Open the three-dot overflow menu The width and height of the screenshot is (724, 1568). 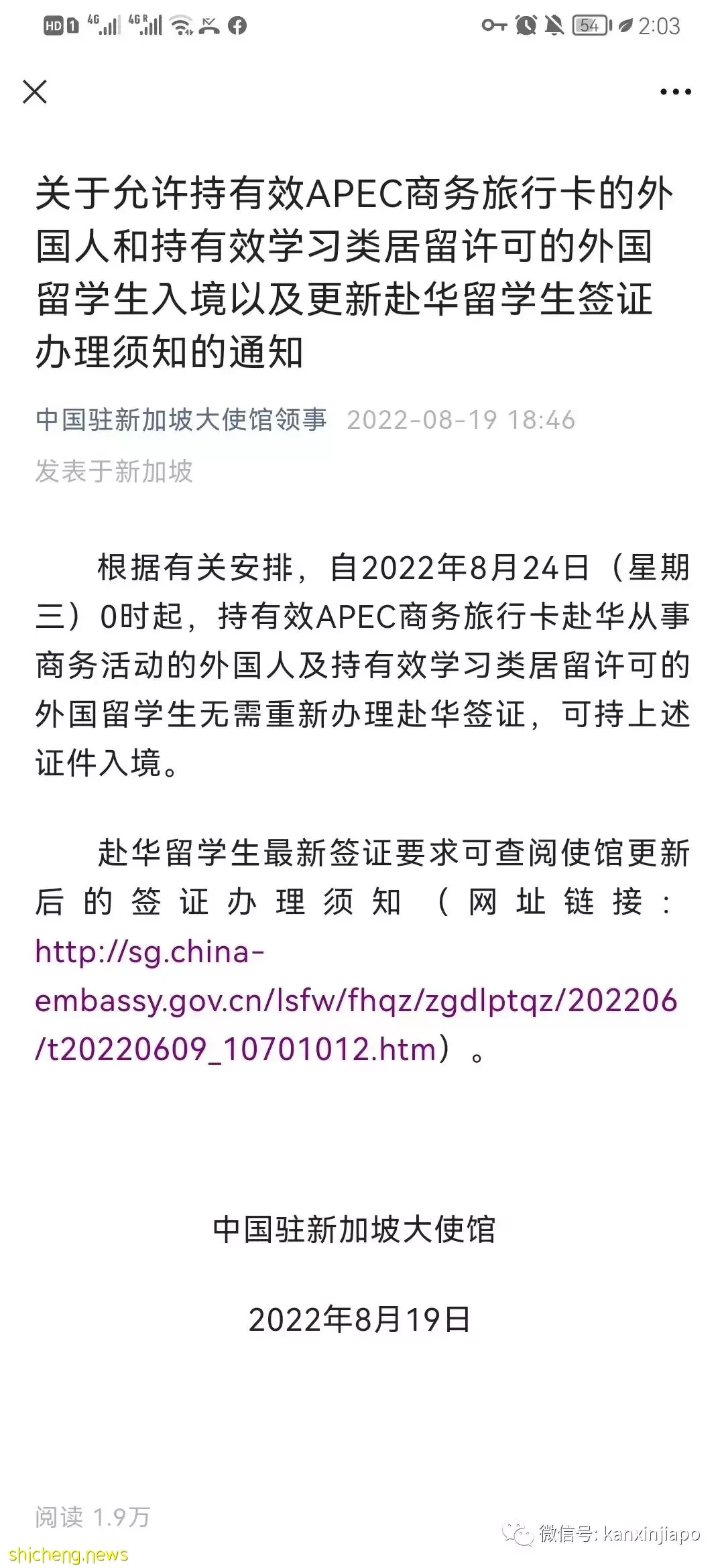(675, 92)
